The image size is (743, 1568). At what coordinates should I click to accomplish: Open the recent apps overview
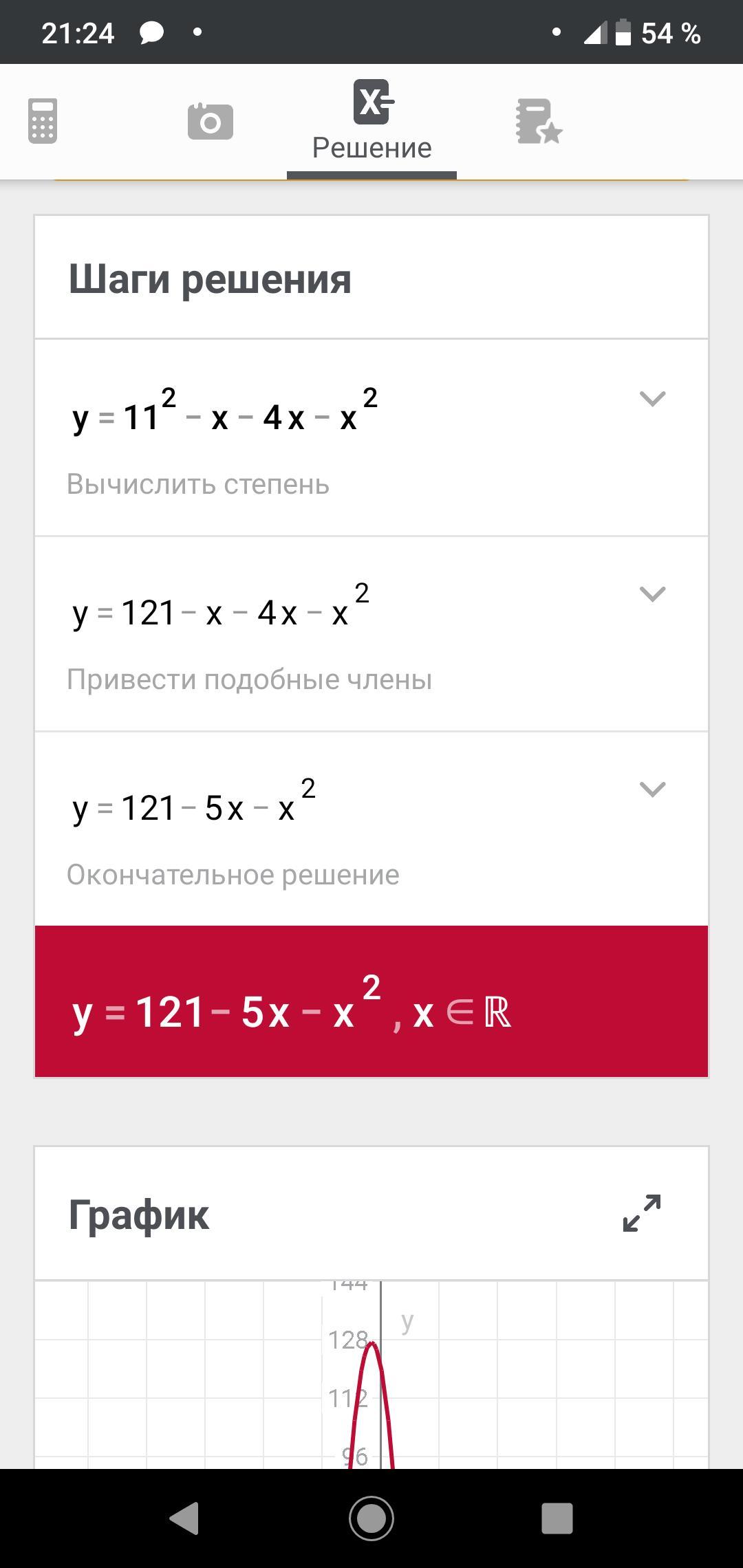point(557,1518)
